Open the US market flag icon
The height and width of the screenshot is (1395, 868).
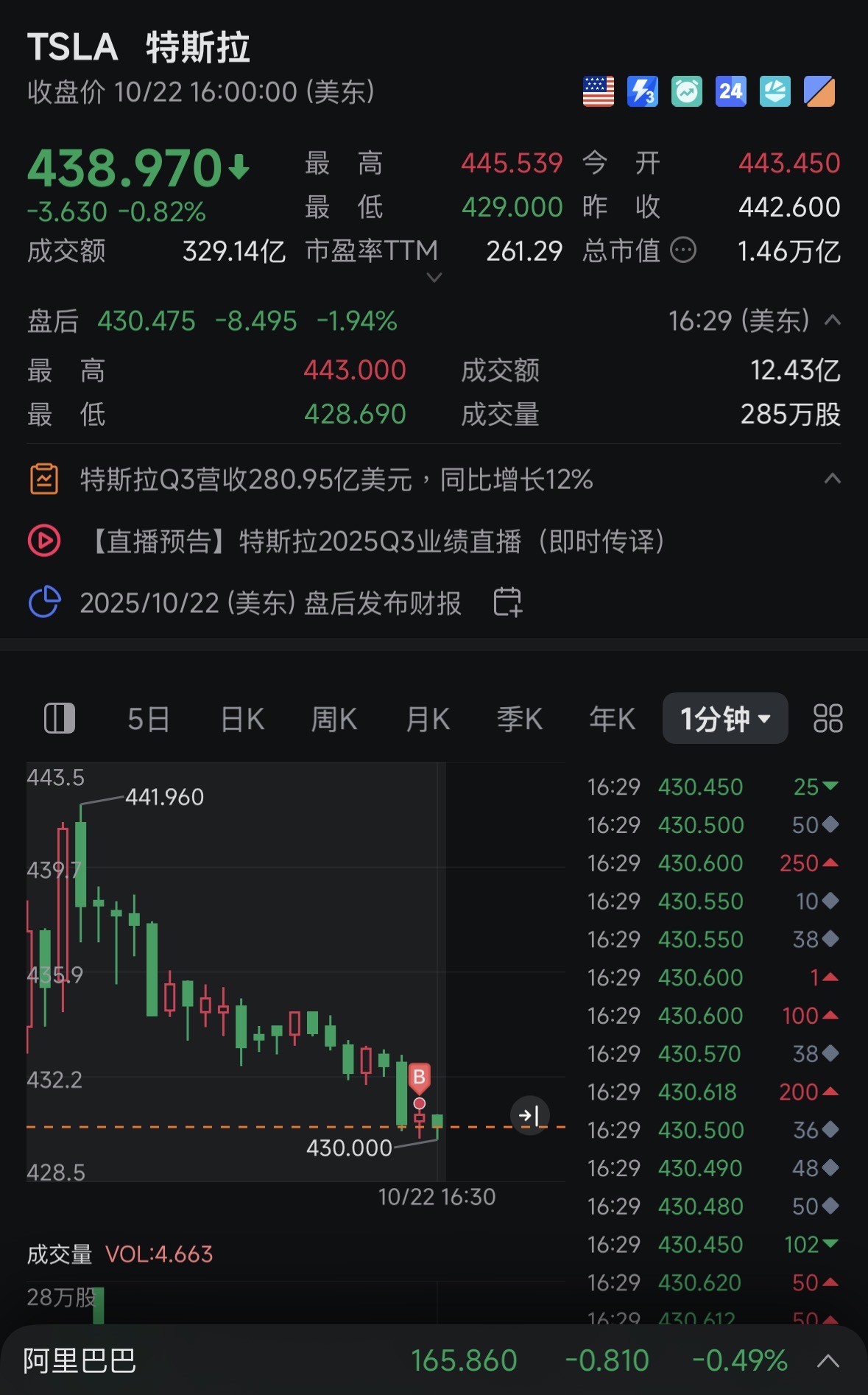(x=598, y=91)
